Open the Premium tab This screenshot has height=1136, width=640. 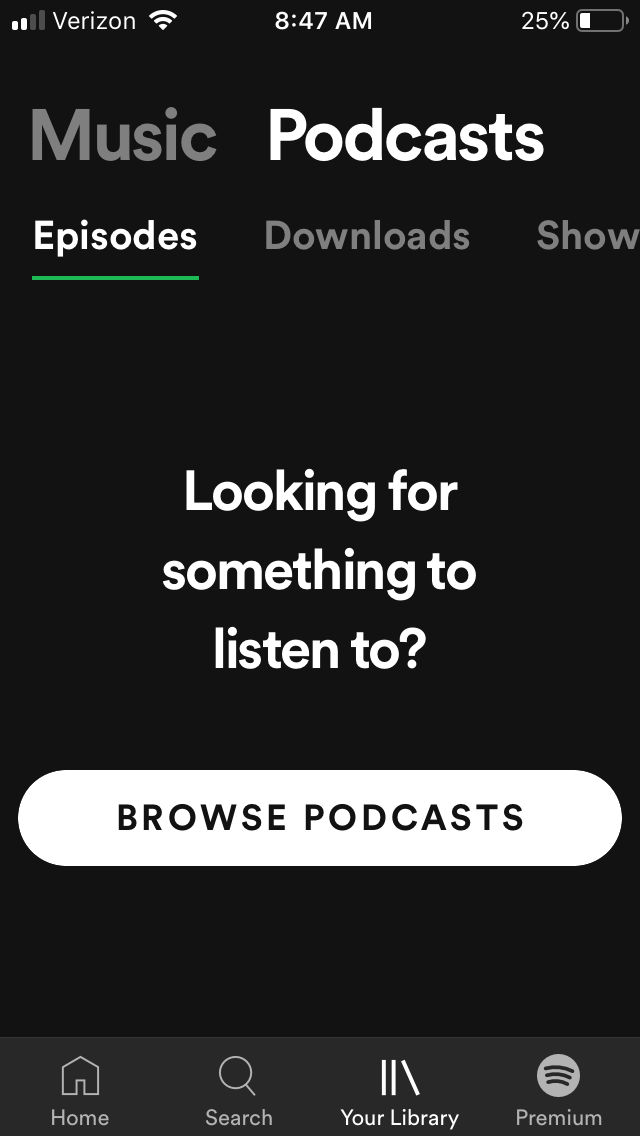click(558, 1090)
